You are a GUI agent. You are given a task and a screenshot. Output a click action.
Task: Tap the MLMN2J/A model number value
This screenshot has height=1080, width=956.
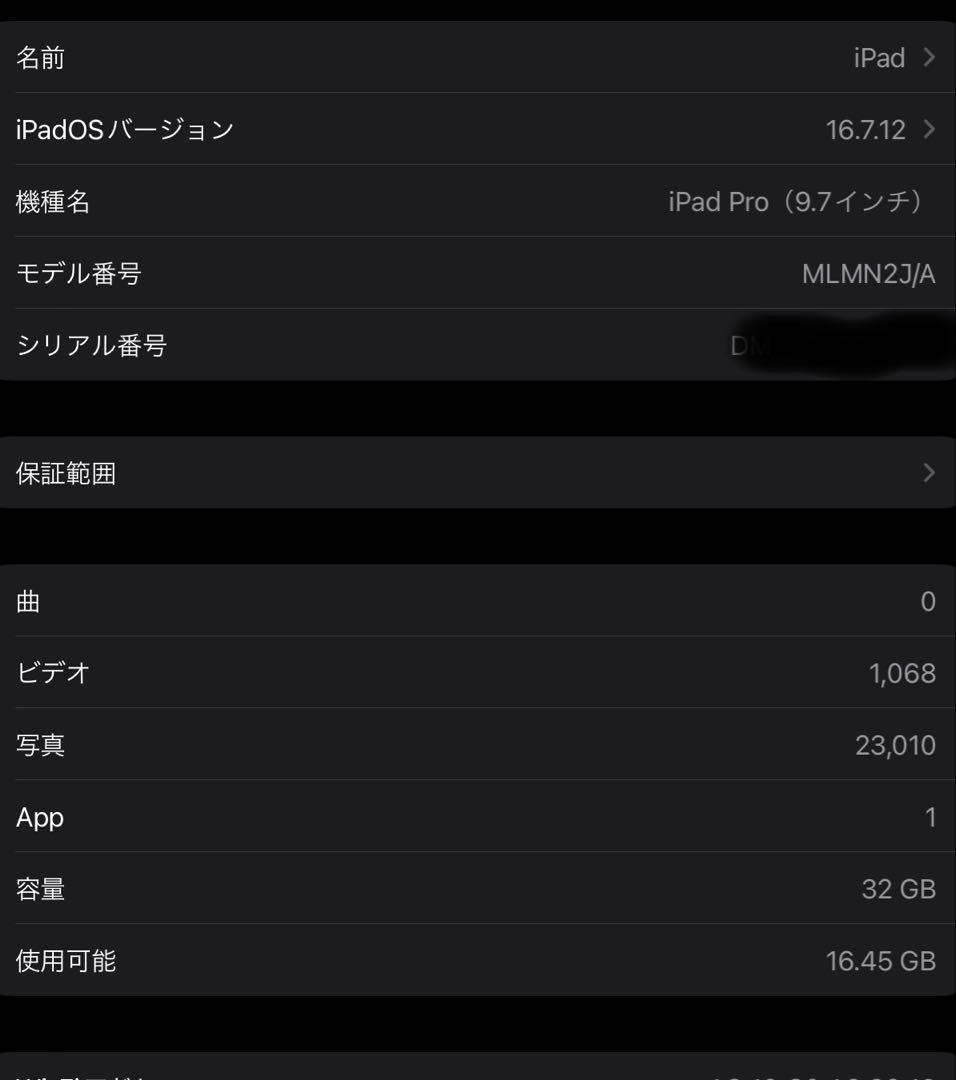866,273
